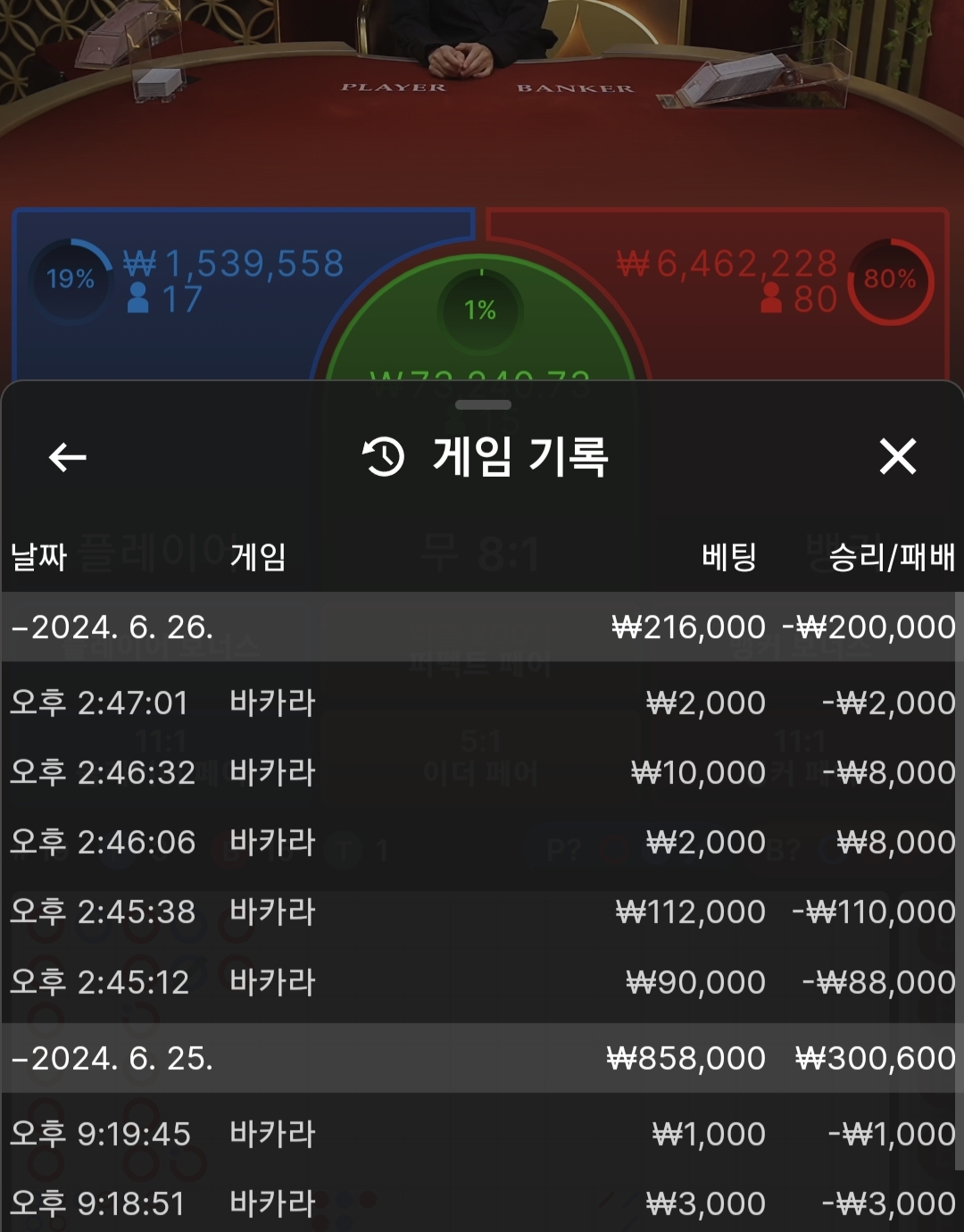Select the 오후 2:46:06 game record

tap(482, 842)
